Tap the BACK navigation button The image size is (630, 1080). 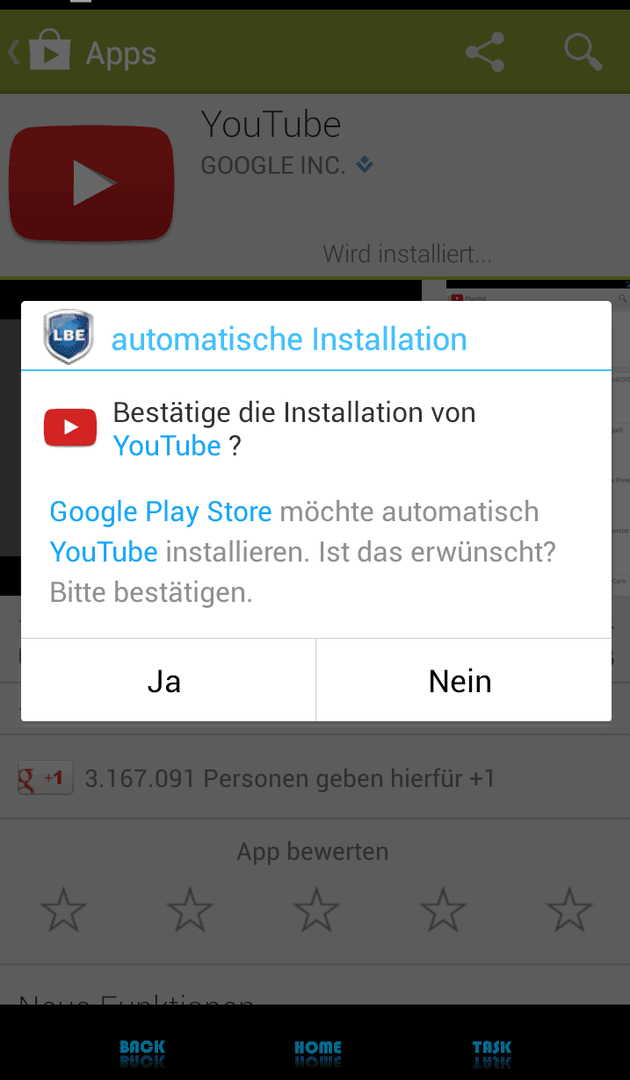coord(142,1048)
